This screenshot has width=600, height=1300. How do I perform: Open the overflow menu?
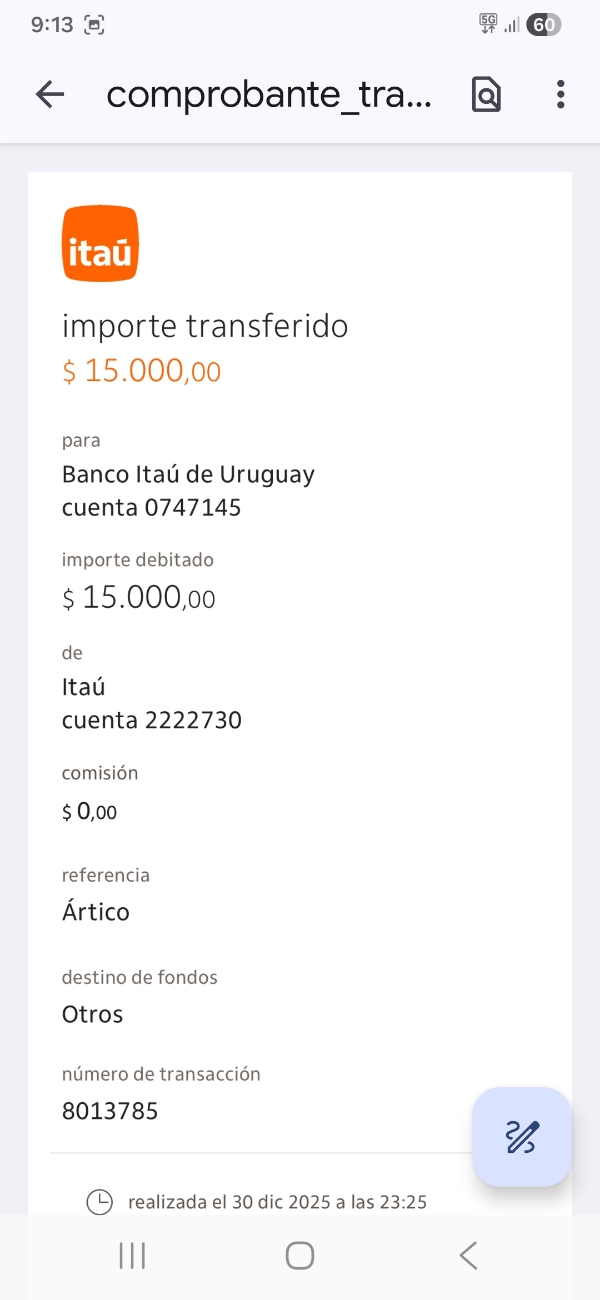[x=560, y=95]
